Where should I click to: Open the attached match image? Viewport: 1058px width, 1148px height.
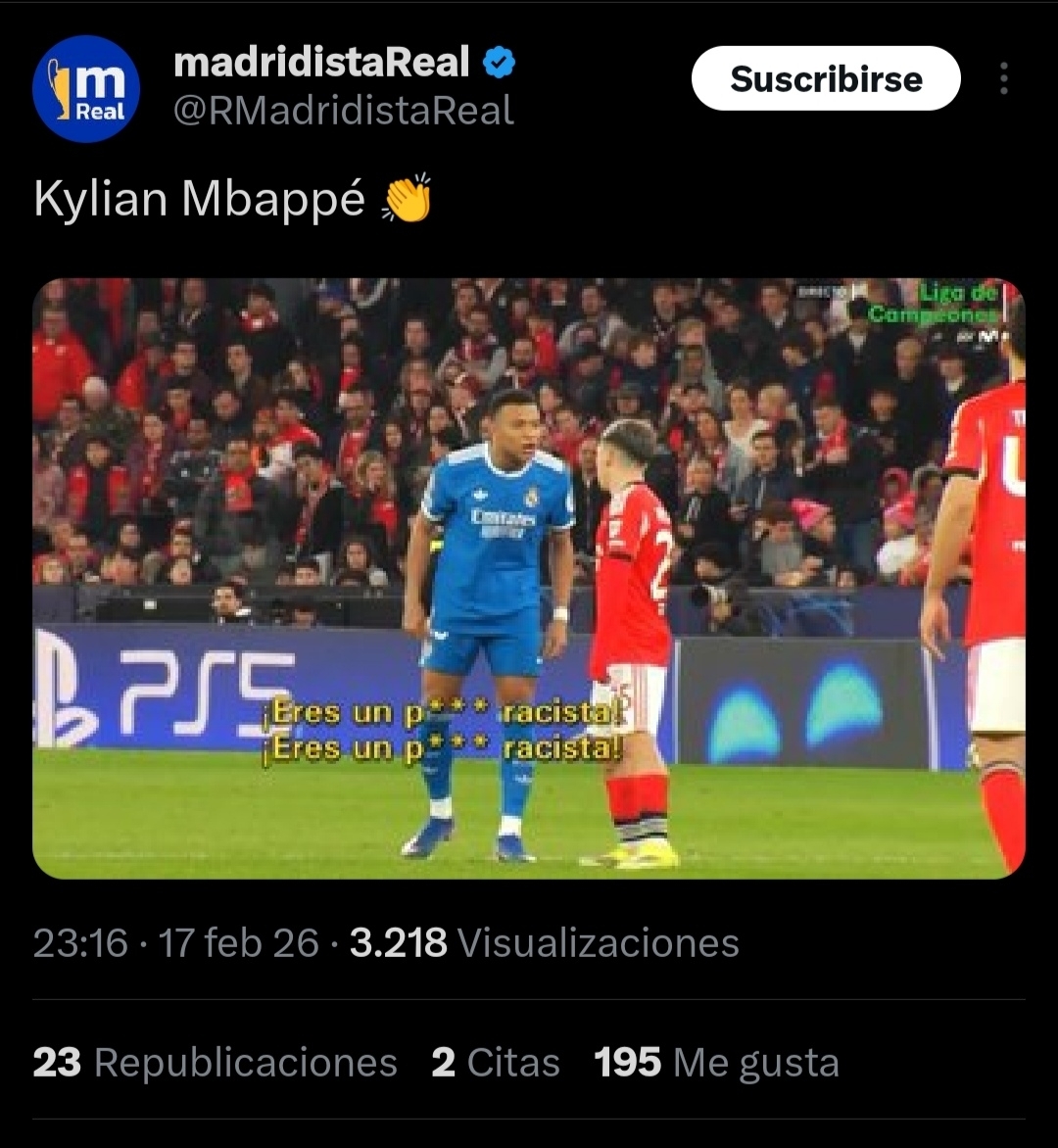[x=529, y=578]
